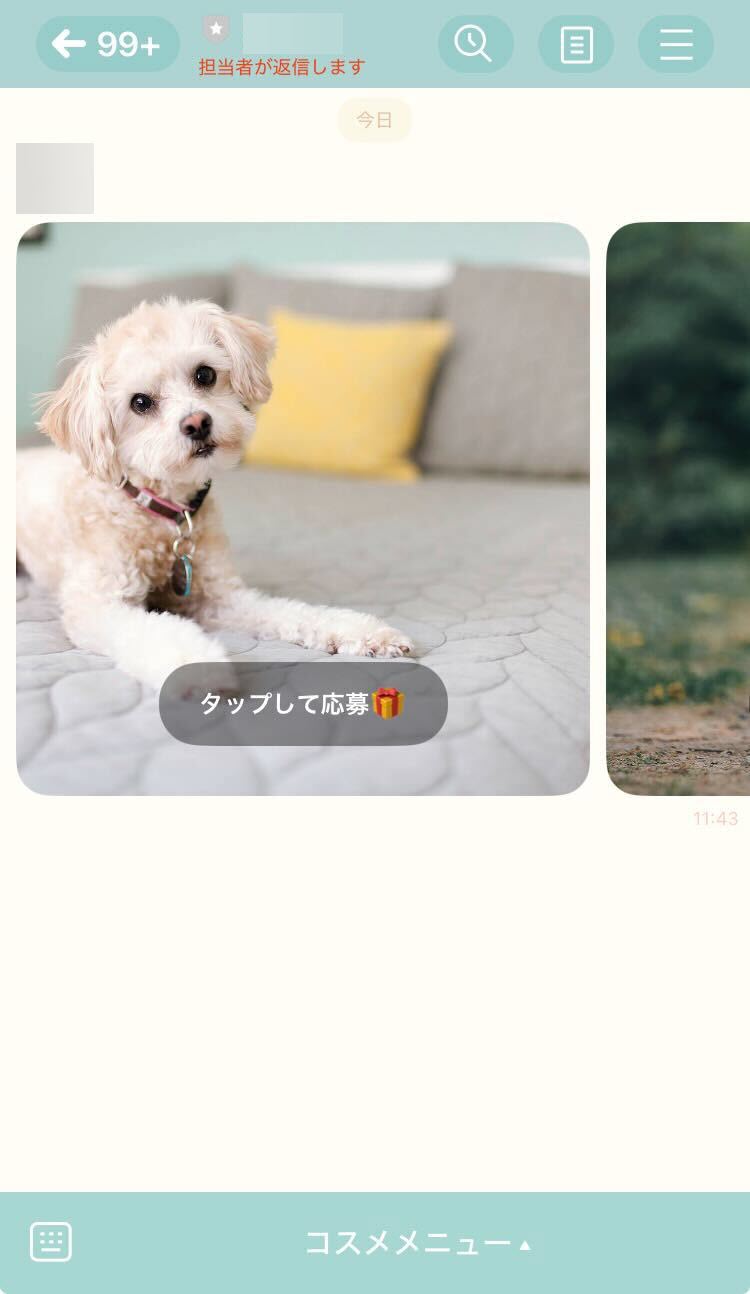This screenshot has width=750, height=1294.
Task: Tap the back arrow to leave the chat
Action: pyautogui.click(x=66, y=42)
